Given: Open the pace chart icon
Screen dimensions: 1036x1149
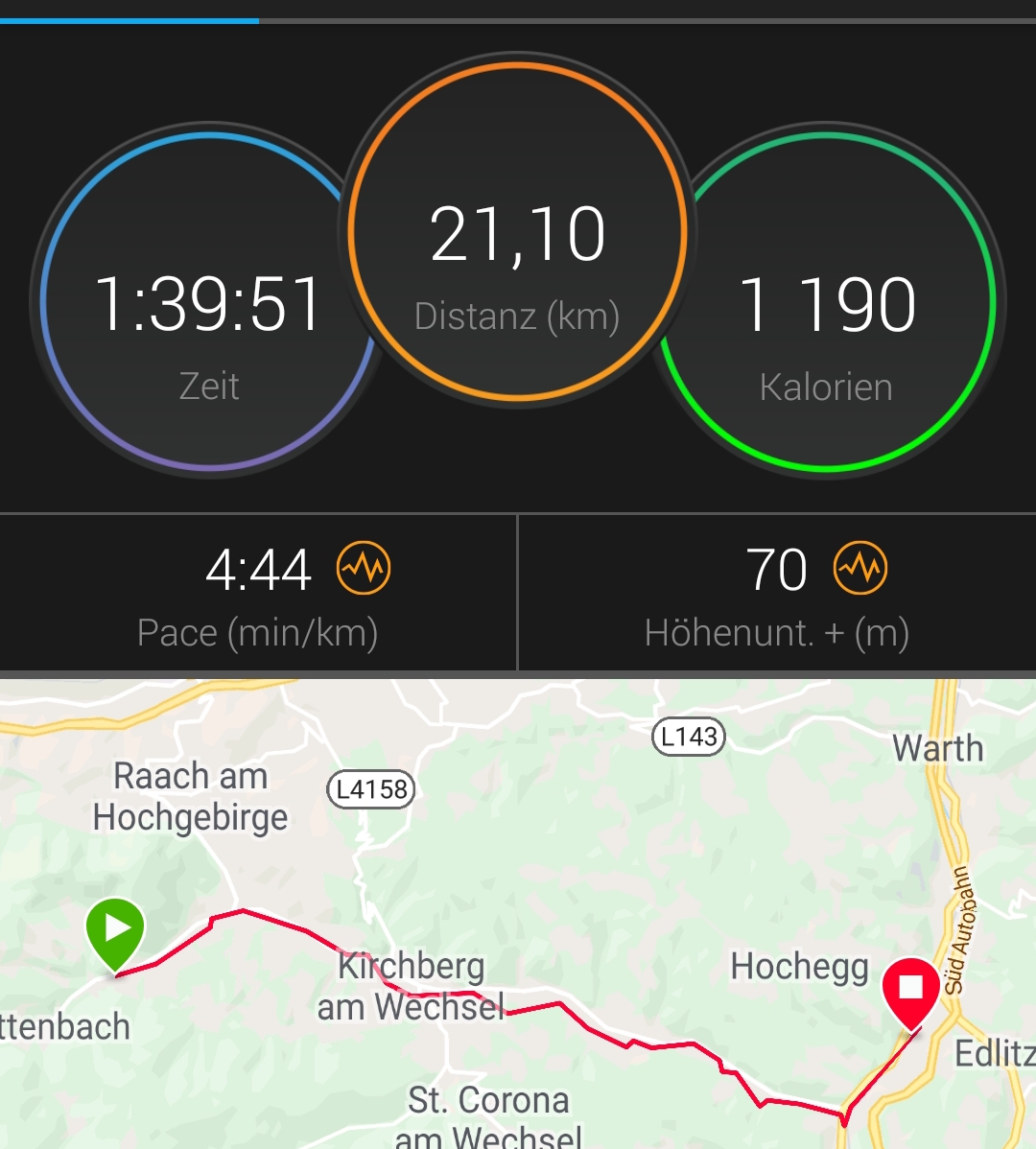Looking at the screenshot, I should [364, 568].
